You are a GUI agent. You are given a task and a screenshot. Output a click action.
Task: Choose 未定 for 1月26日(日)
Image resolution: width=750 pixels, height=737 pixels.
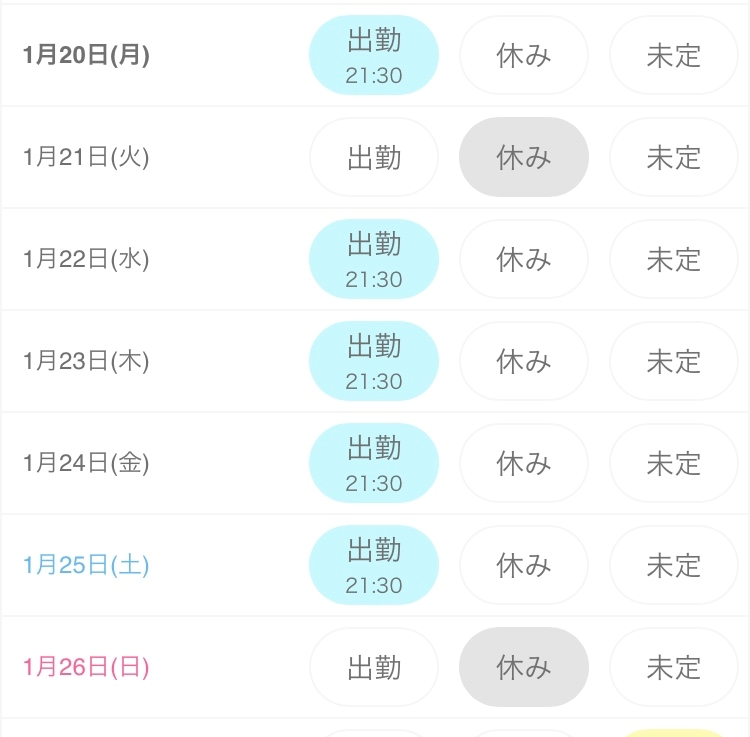point(673,667)
